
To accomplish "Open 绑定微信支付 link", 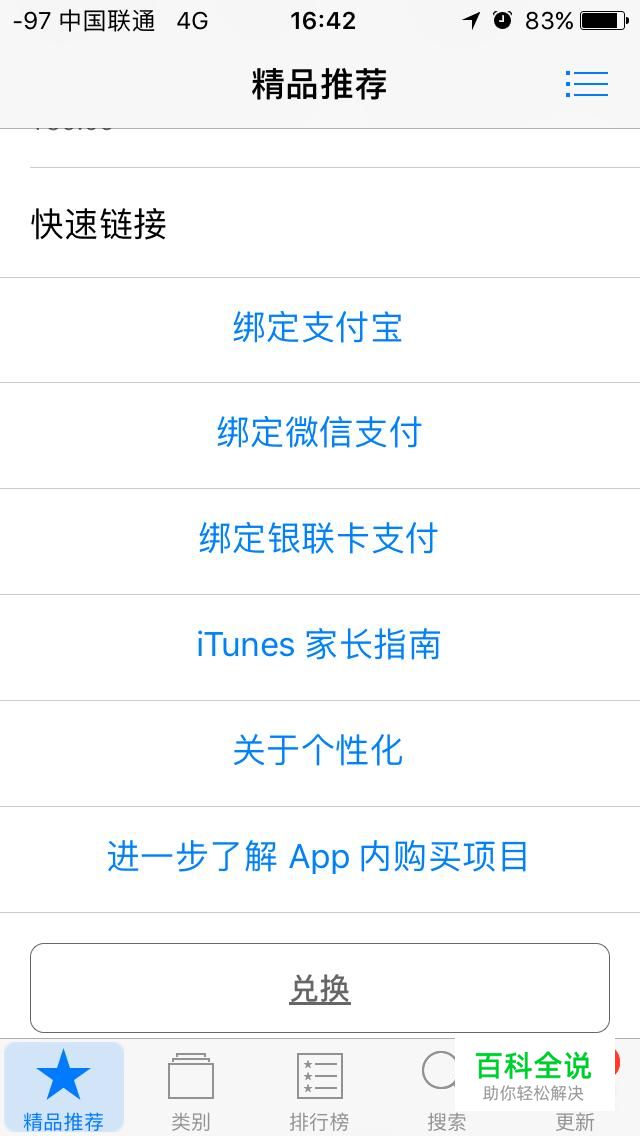I will [x=319, y=433].
